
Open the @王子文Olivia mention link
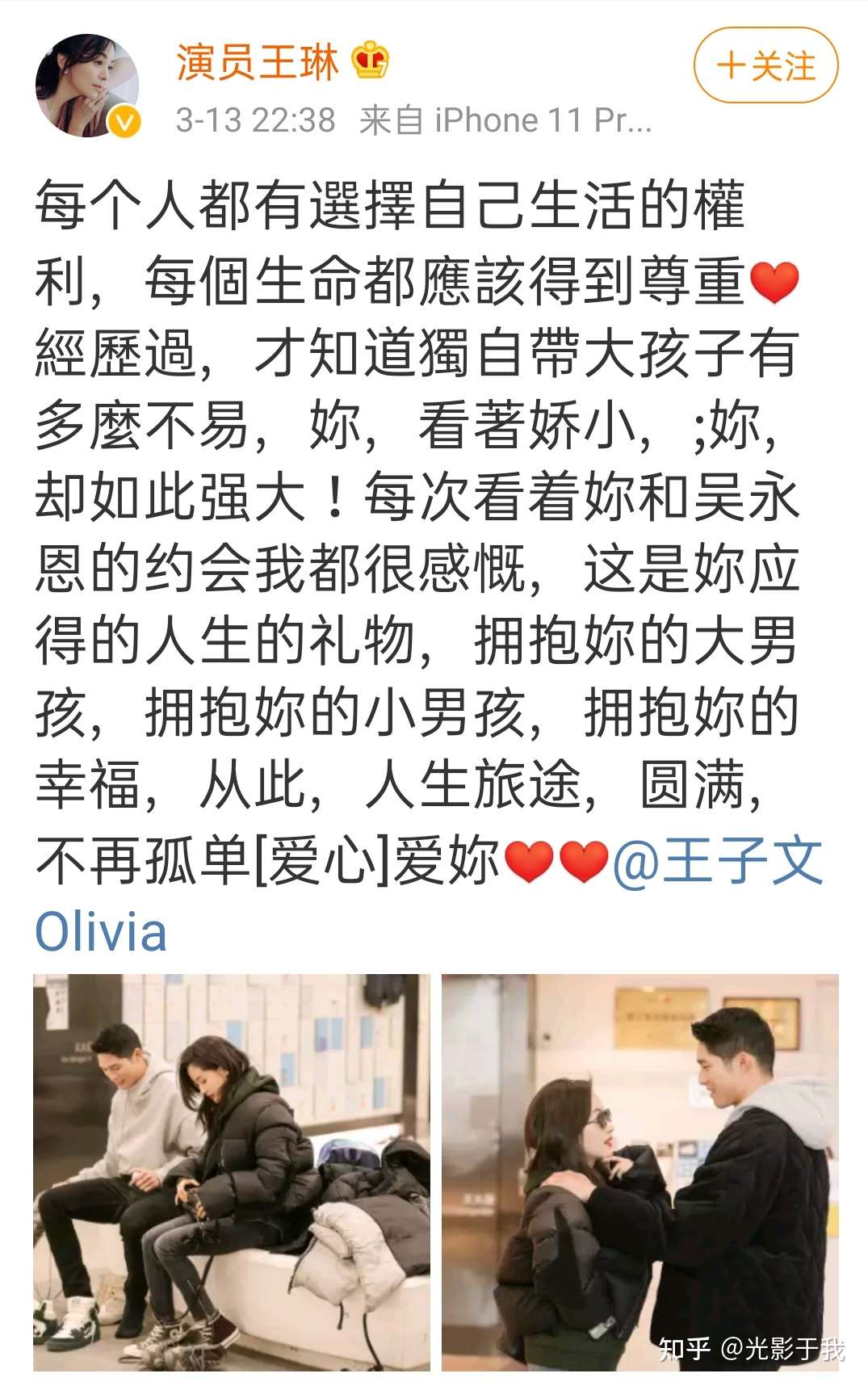pos(717,861)
